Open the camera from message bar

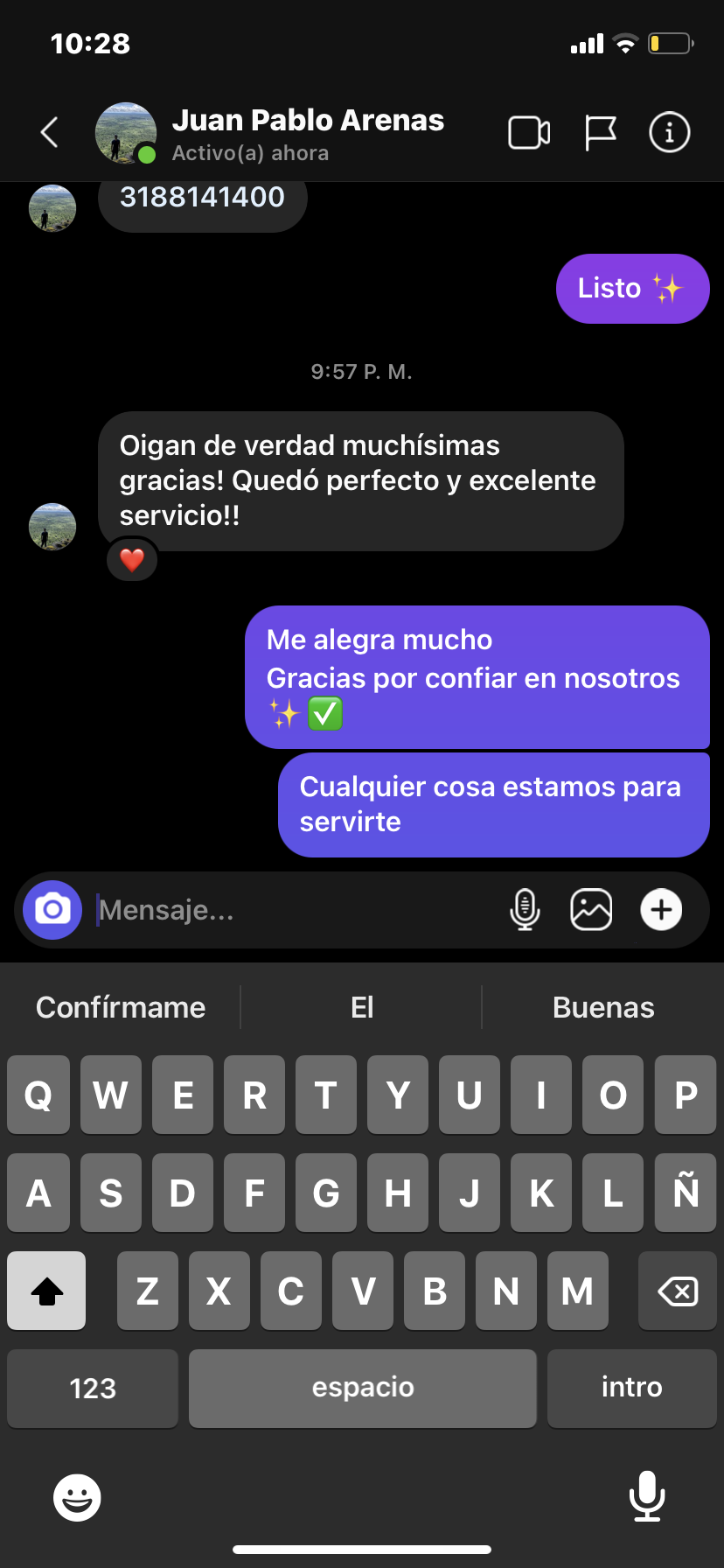(x=52, y=910)
